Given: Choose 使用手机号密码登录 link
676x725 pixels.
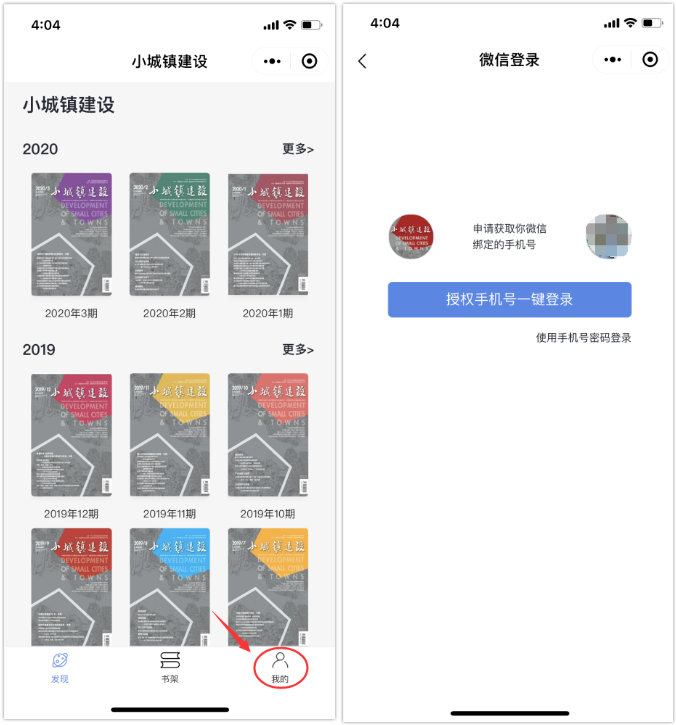Looking at the screenshot, I should coord(583,338).
